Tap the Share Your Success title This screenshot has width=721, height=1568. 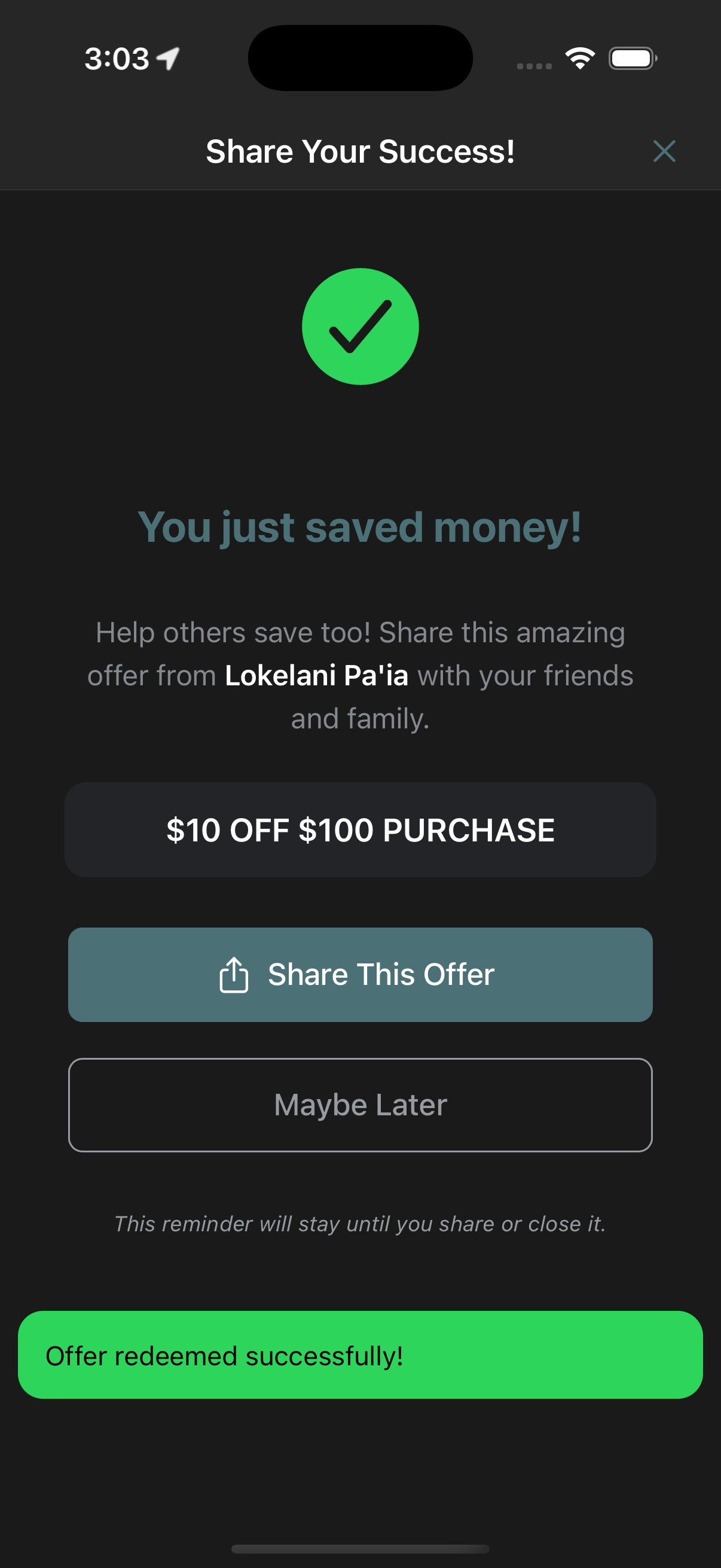(360, 151)
